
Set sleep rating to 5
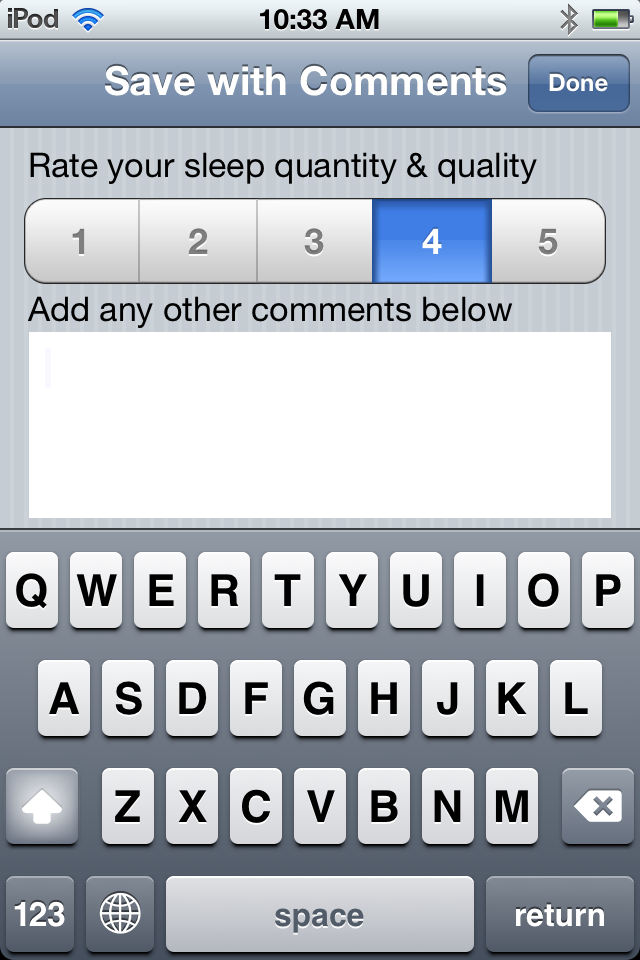pos(548,241)
